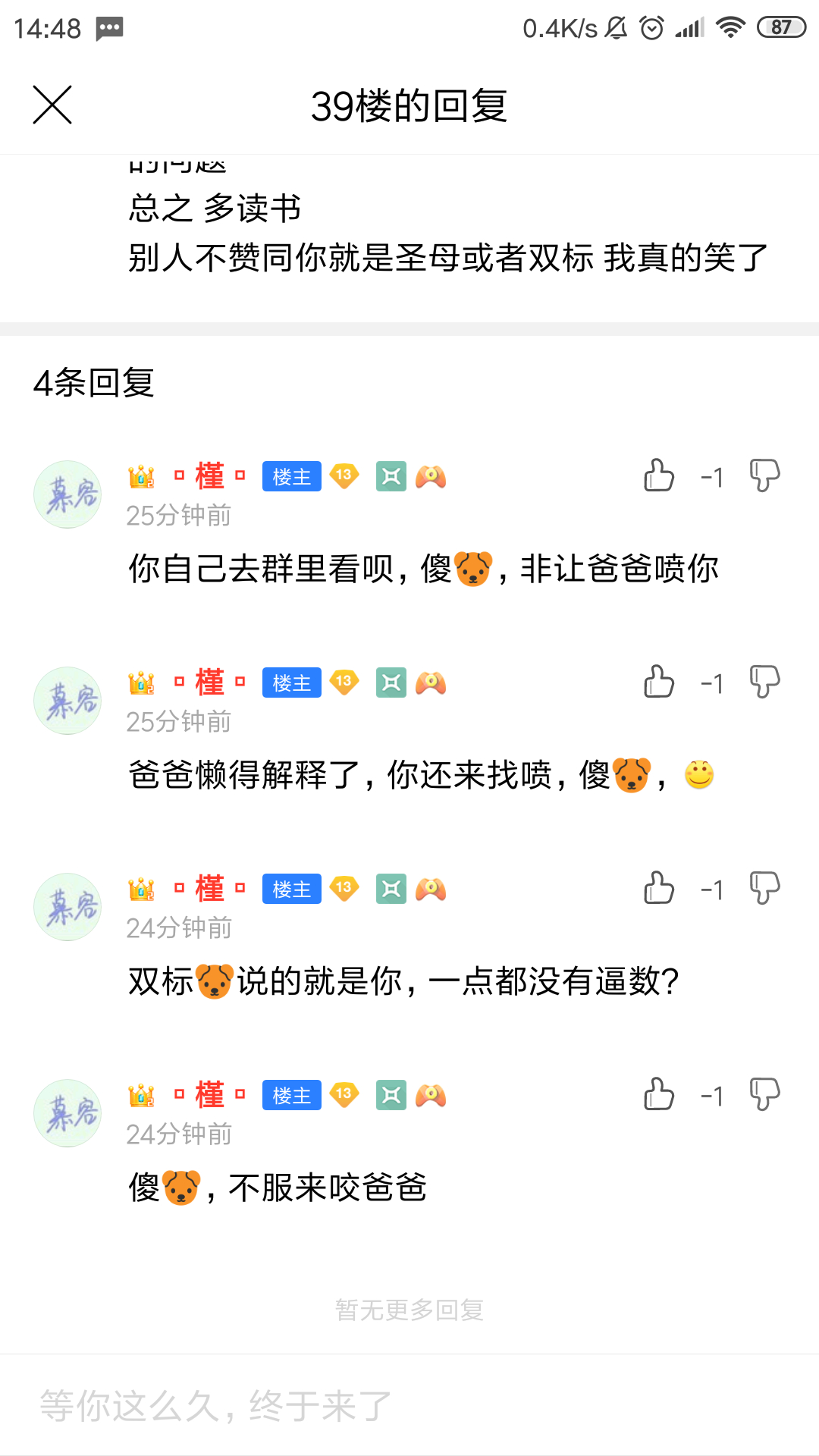The image size is (819, 1456).
Task: Dislike the reply '不服来咬爸爸'
Action: point(764,1095)
